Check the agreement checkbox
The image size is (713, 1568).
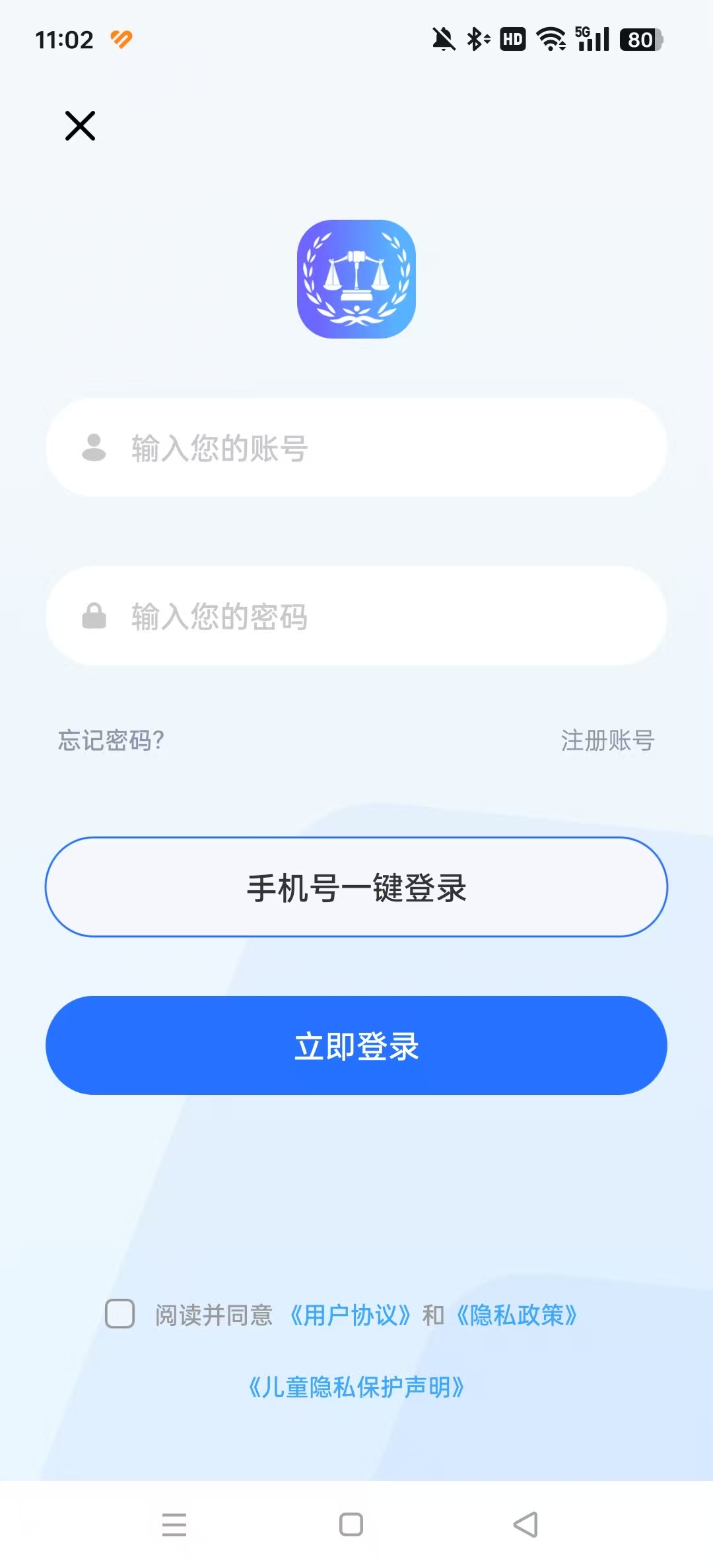pyautogui.click(x=119, y=1314)
